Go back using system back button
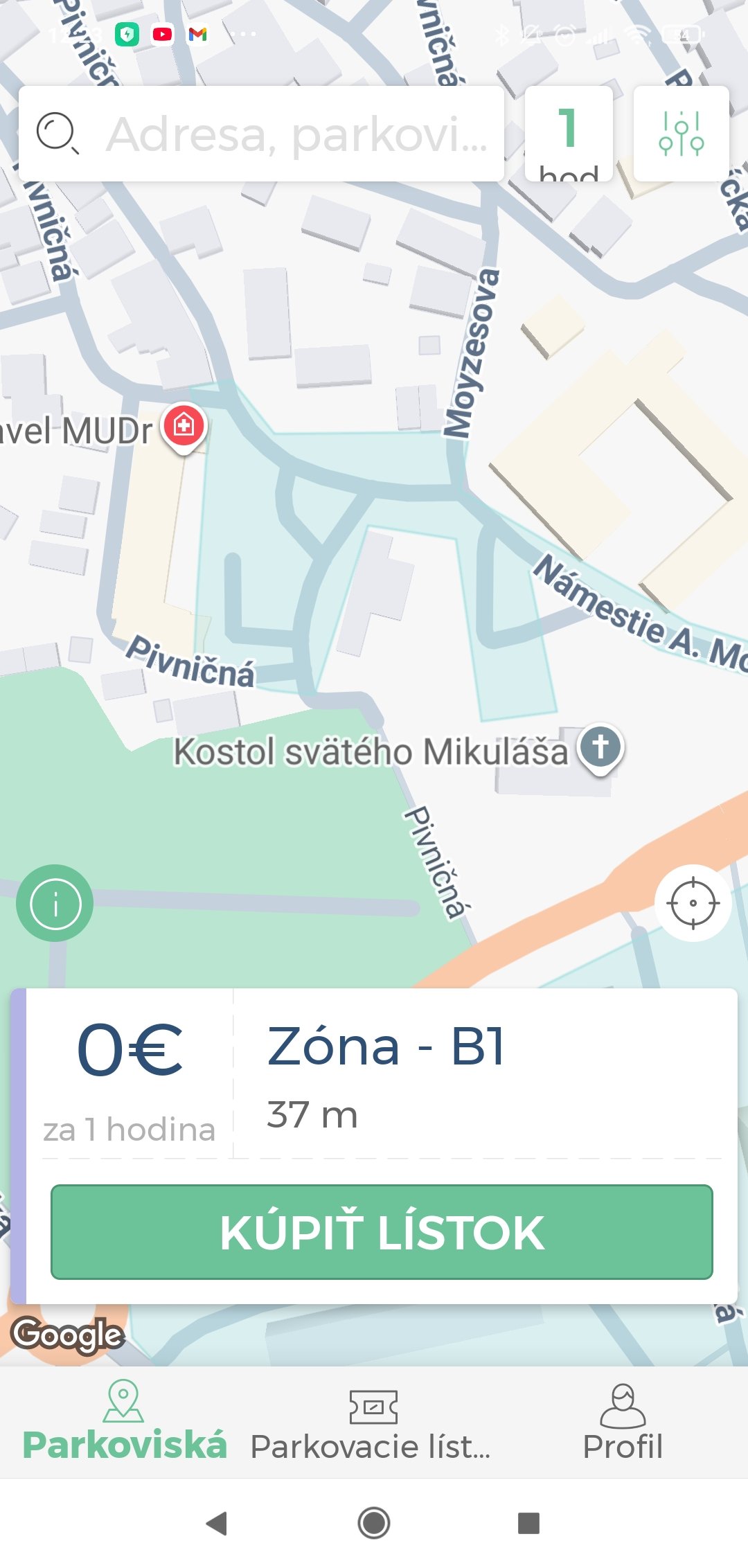Image resolution: width=748 pixels, height=1568 pixels. point(217,1523)
